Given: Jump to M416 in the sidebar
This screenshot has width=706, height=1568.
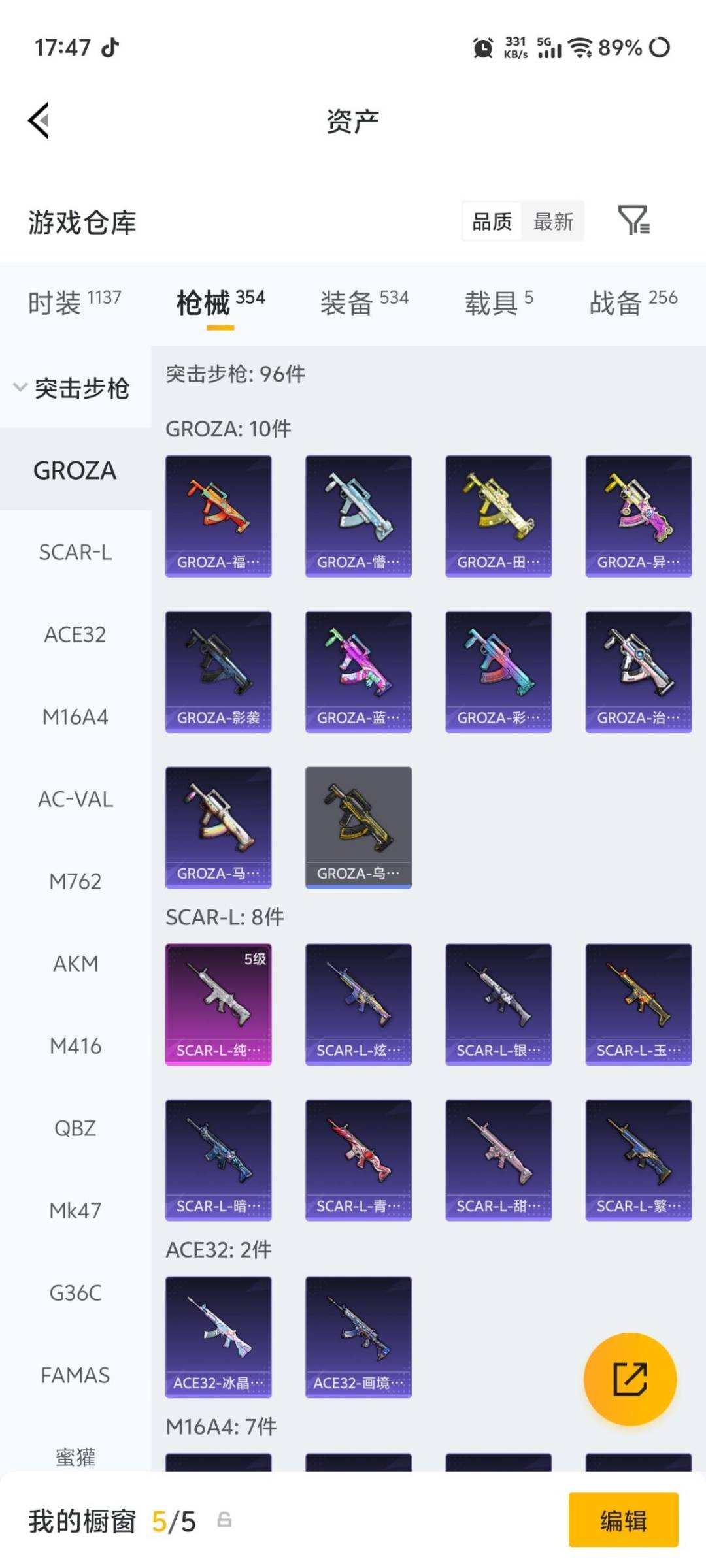Looking at the screenshot, I should pos(75,1046).
